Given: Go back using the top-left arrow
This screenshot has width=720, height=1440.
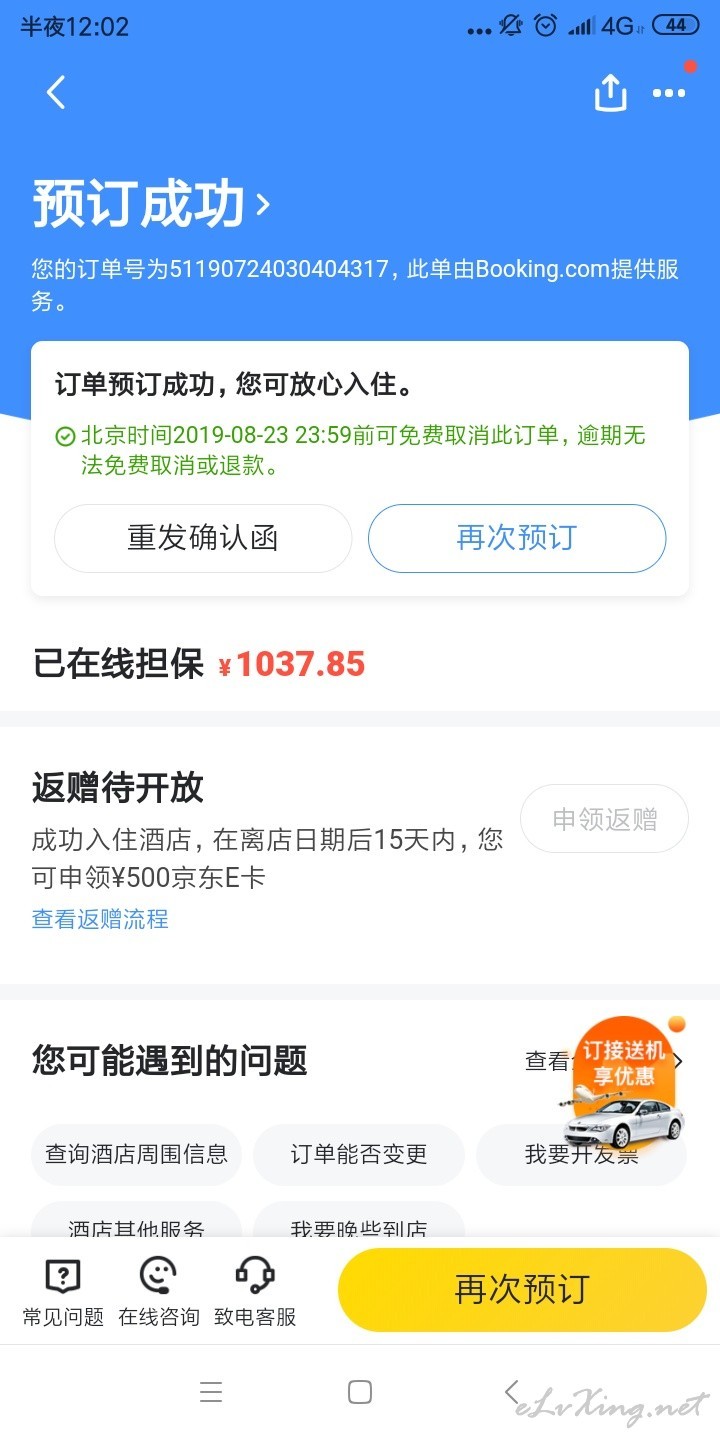Looking at the screenshot, I should coord(56,93).
